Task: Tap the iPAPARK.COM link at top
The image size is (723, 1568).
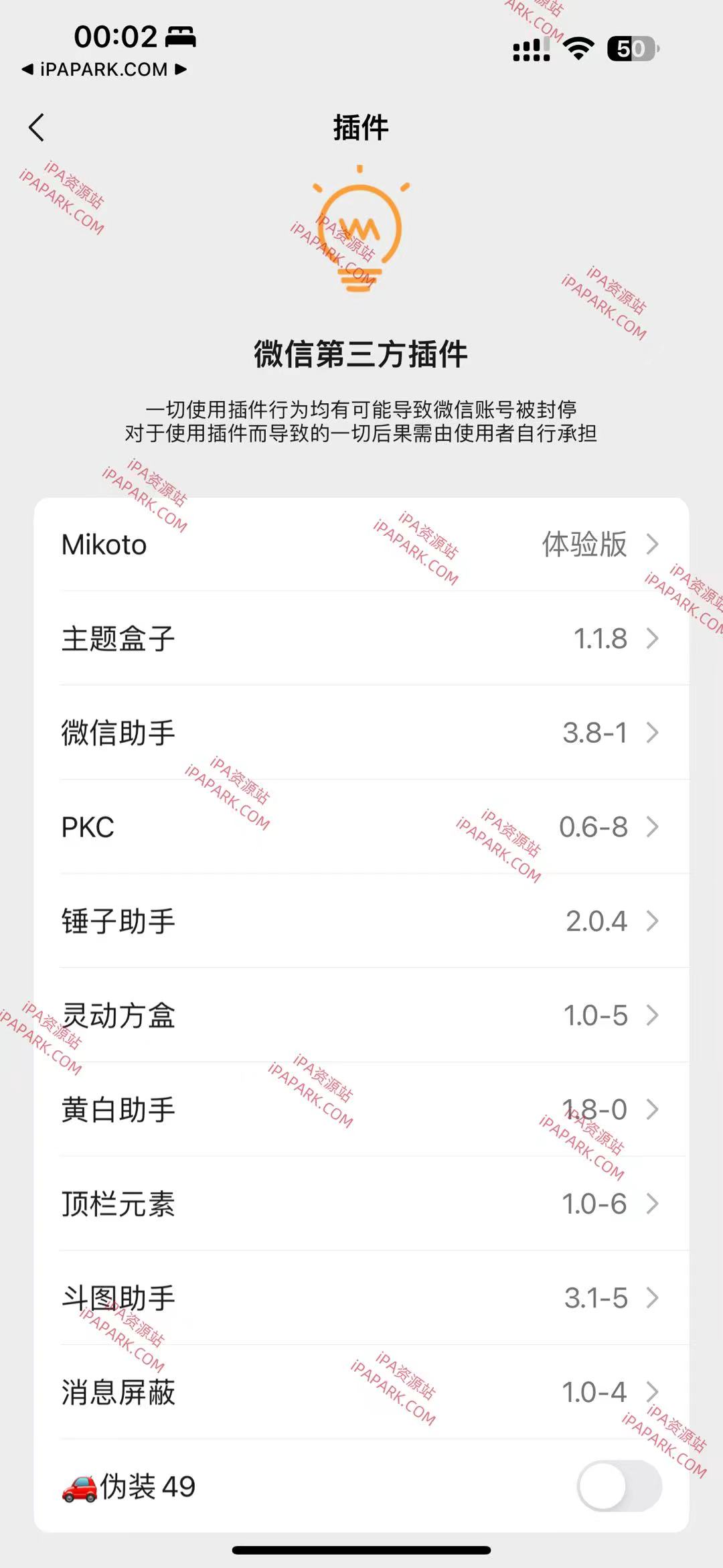Action: (x=104, y=68)
